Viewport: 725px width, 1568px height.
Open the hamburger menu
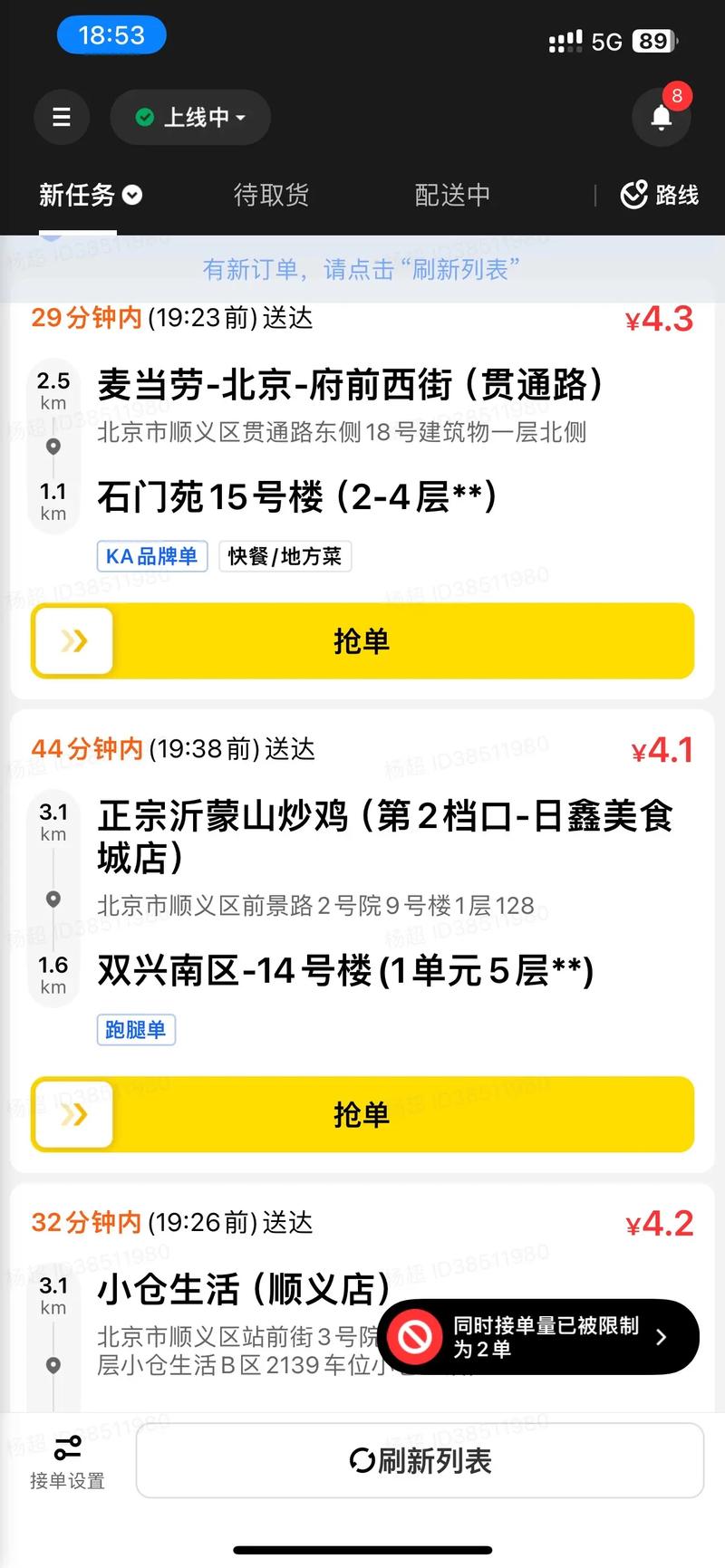point(61,117)
